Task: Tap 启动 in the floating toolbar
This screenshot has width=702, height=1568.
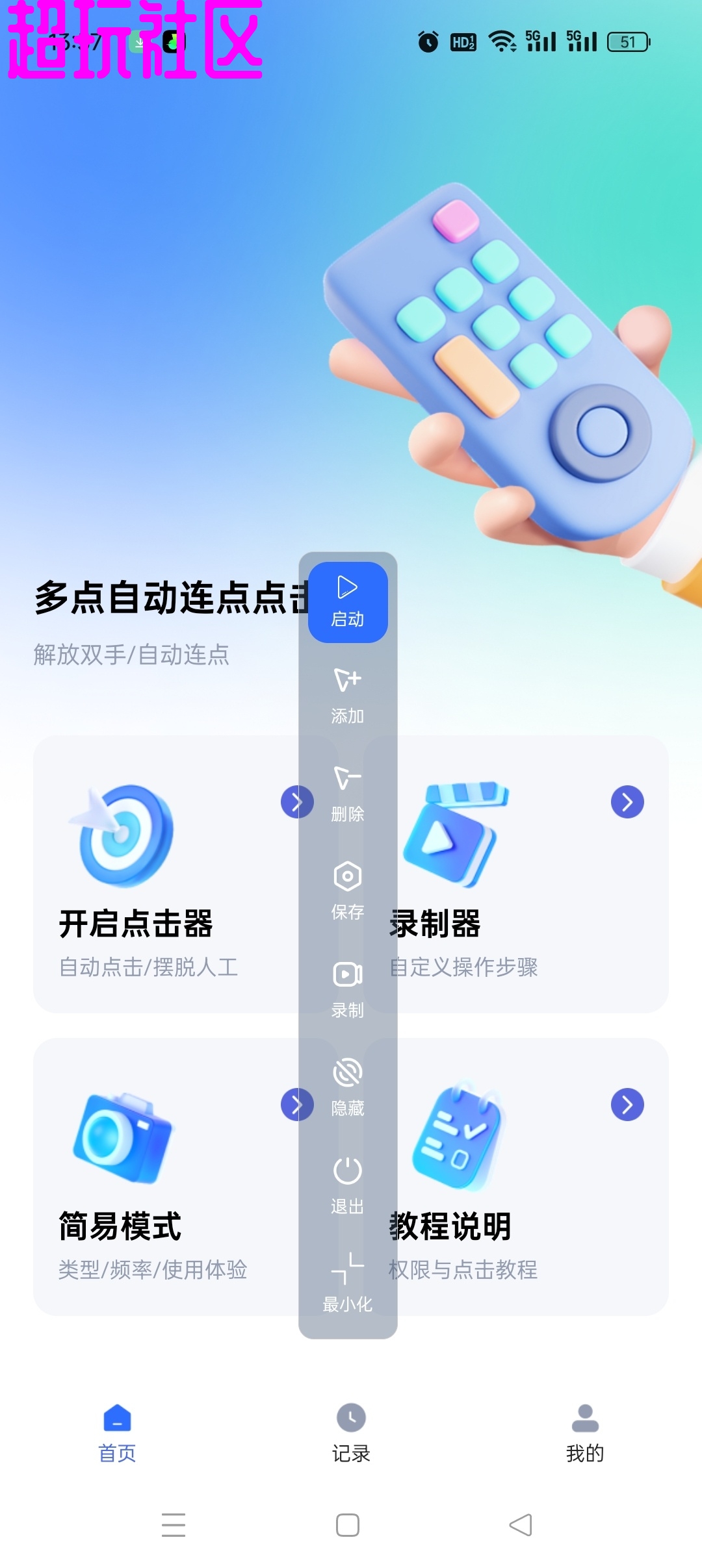Action: click(x=348, y=601)
